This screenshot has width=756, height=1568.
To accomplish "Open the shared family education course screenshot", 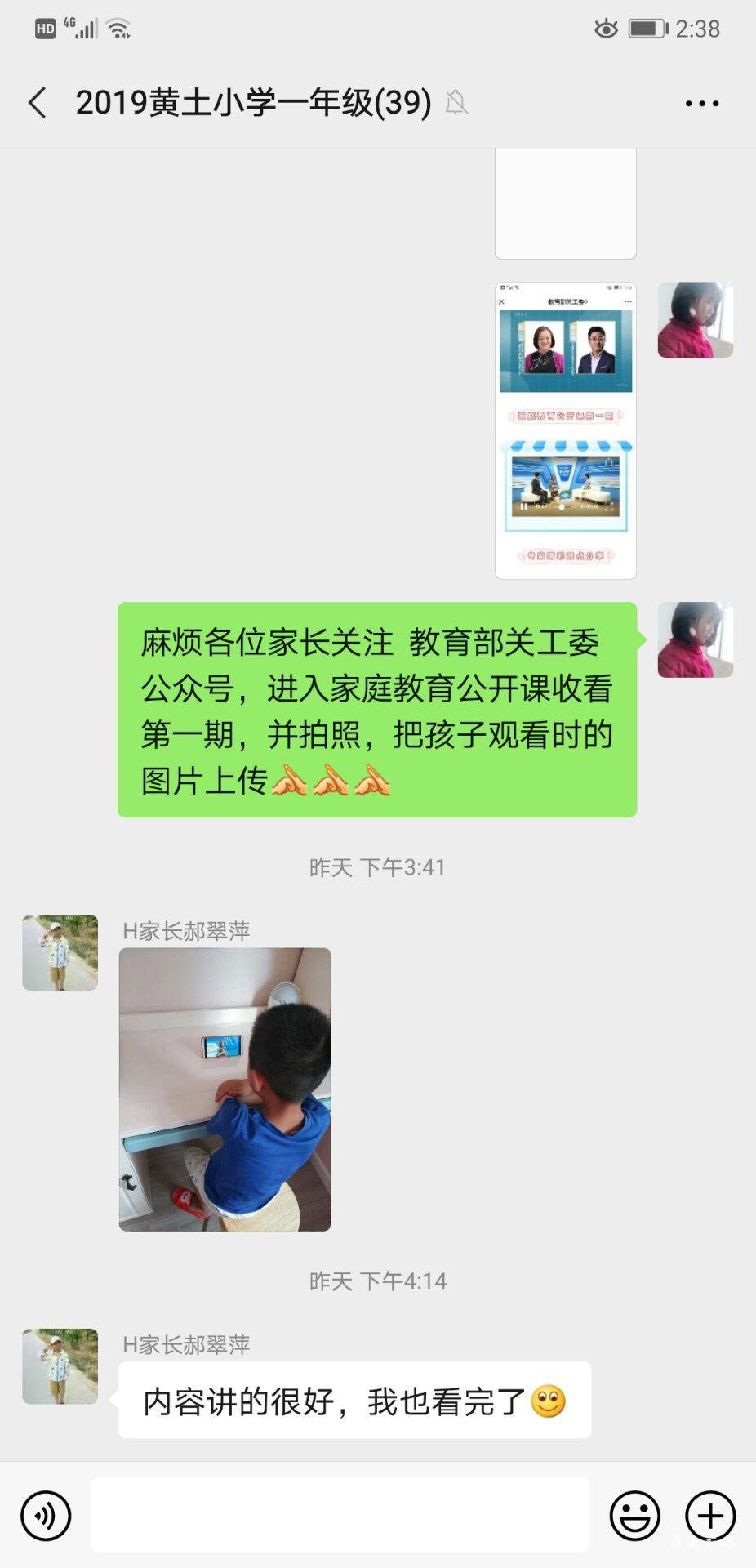I will coord(566,430).
